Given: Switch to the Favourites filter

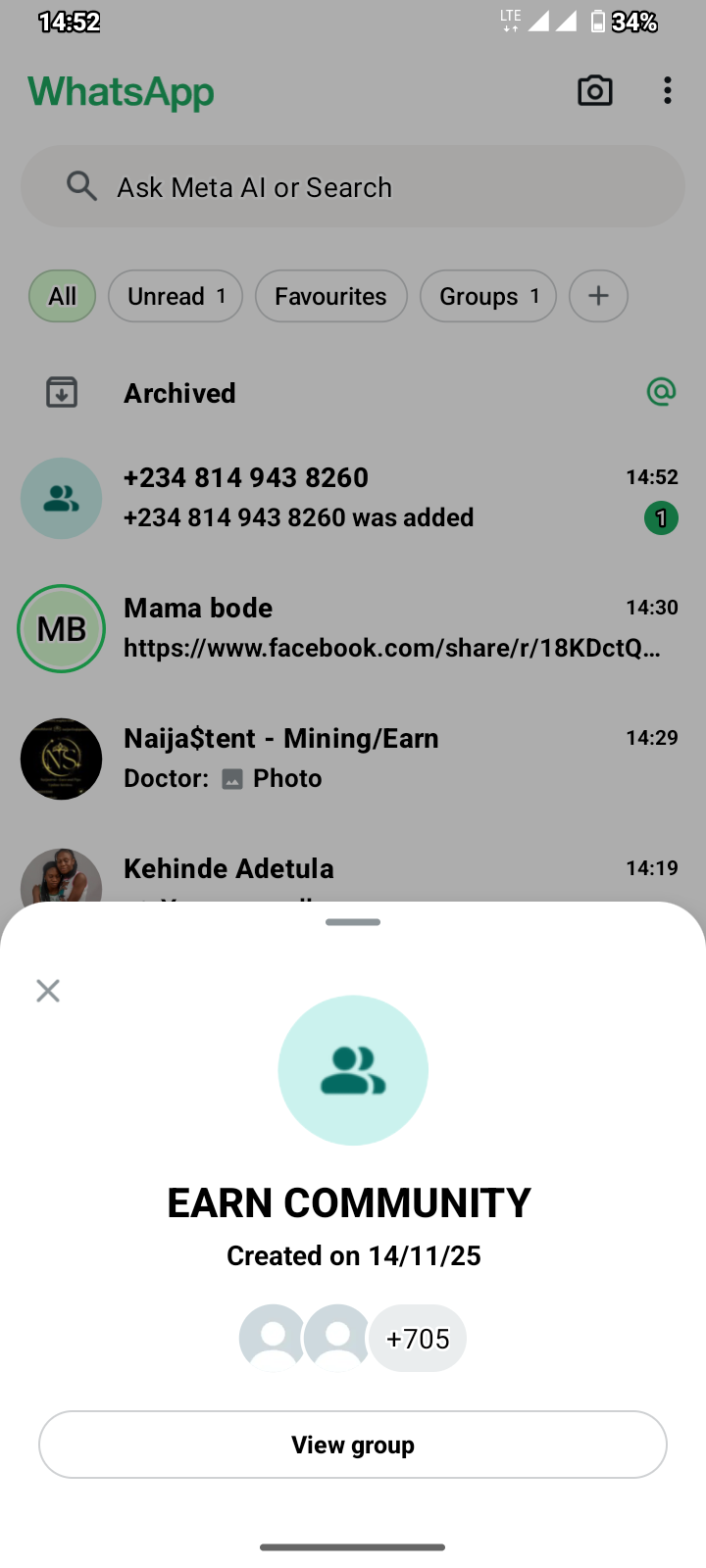Looking at the screenshot, I should tap(330, 296).
